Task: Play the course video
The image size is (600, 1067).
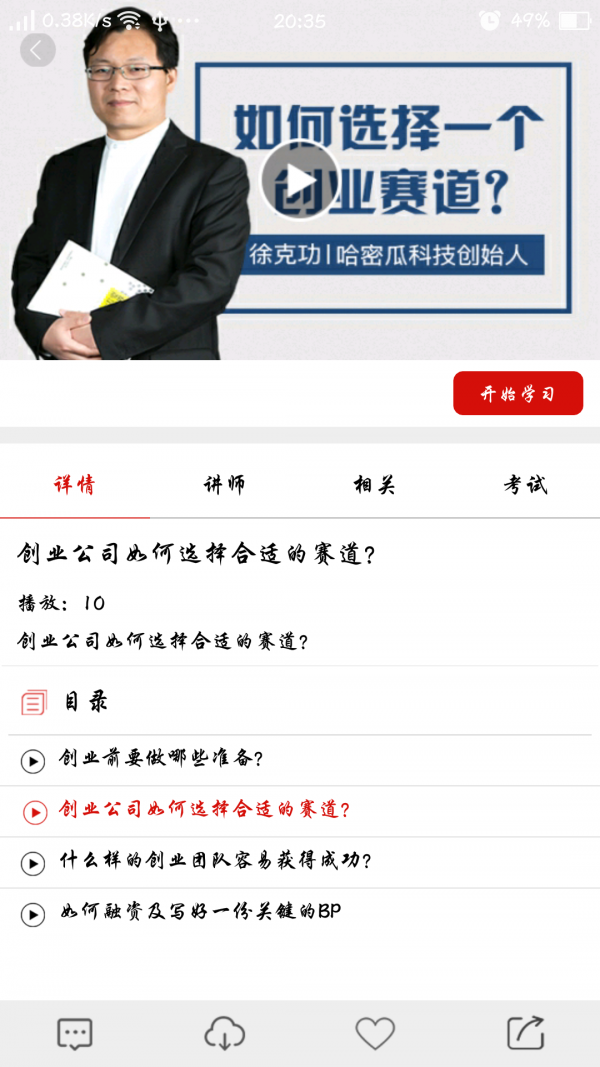Action: coord(300,180)
